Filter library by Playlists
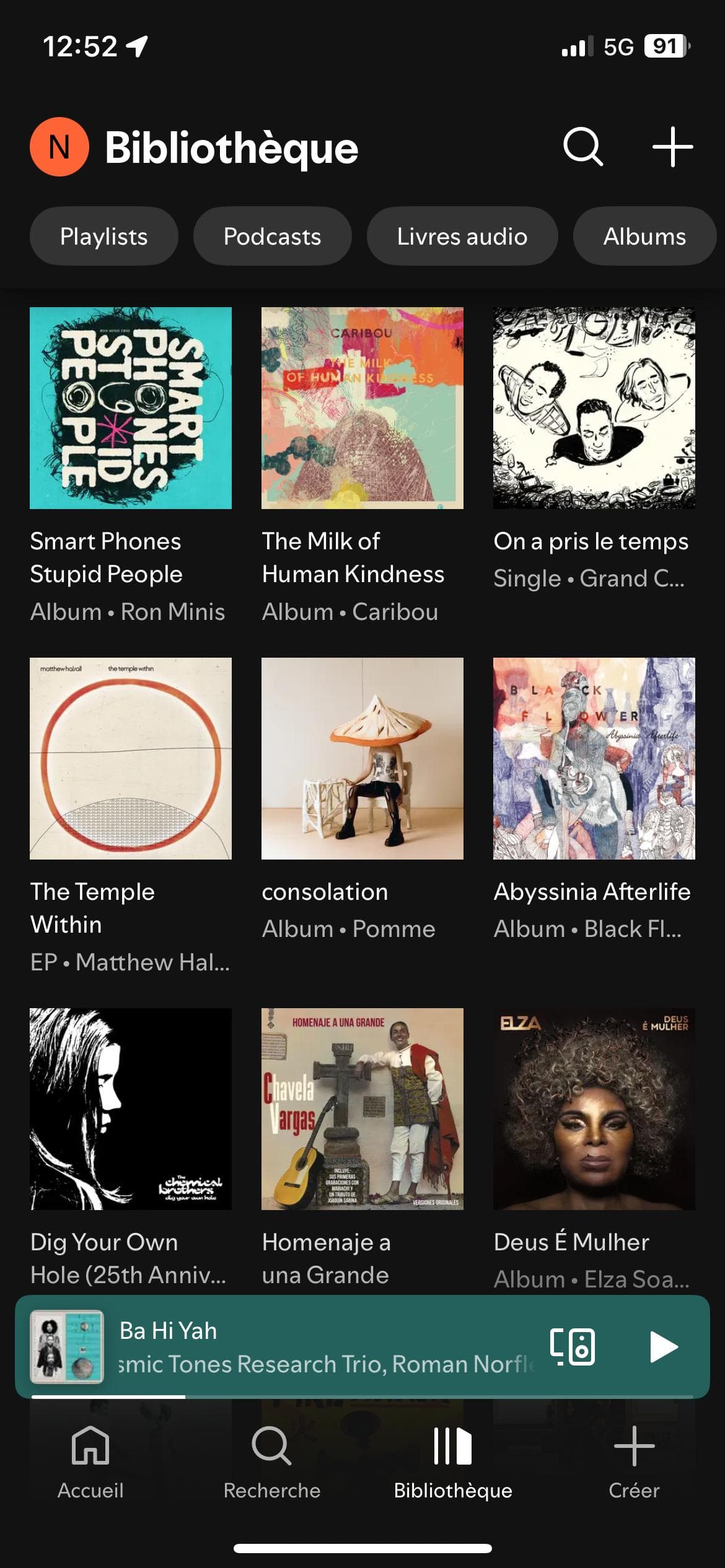This screenshot has height=1568, width=725. tap(104, 237)
